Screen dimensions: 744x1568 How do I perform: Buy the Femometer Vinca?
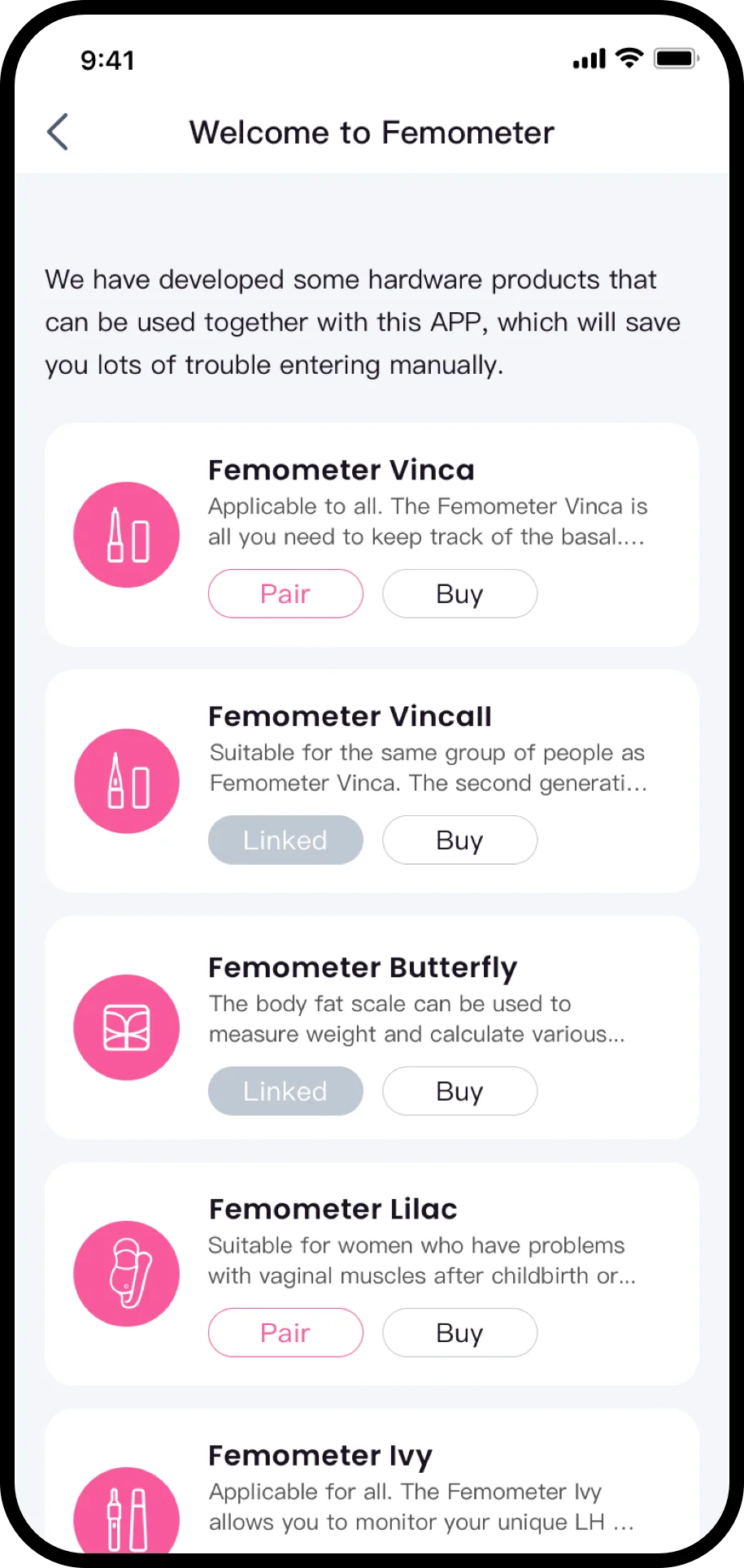click(459, 593)
